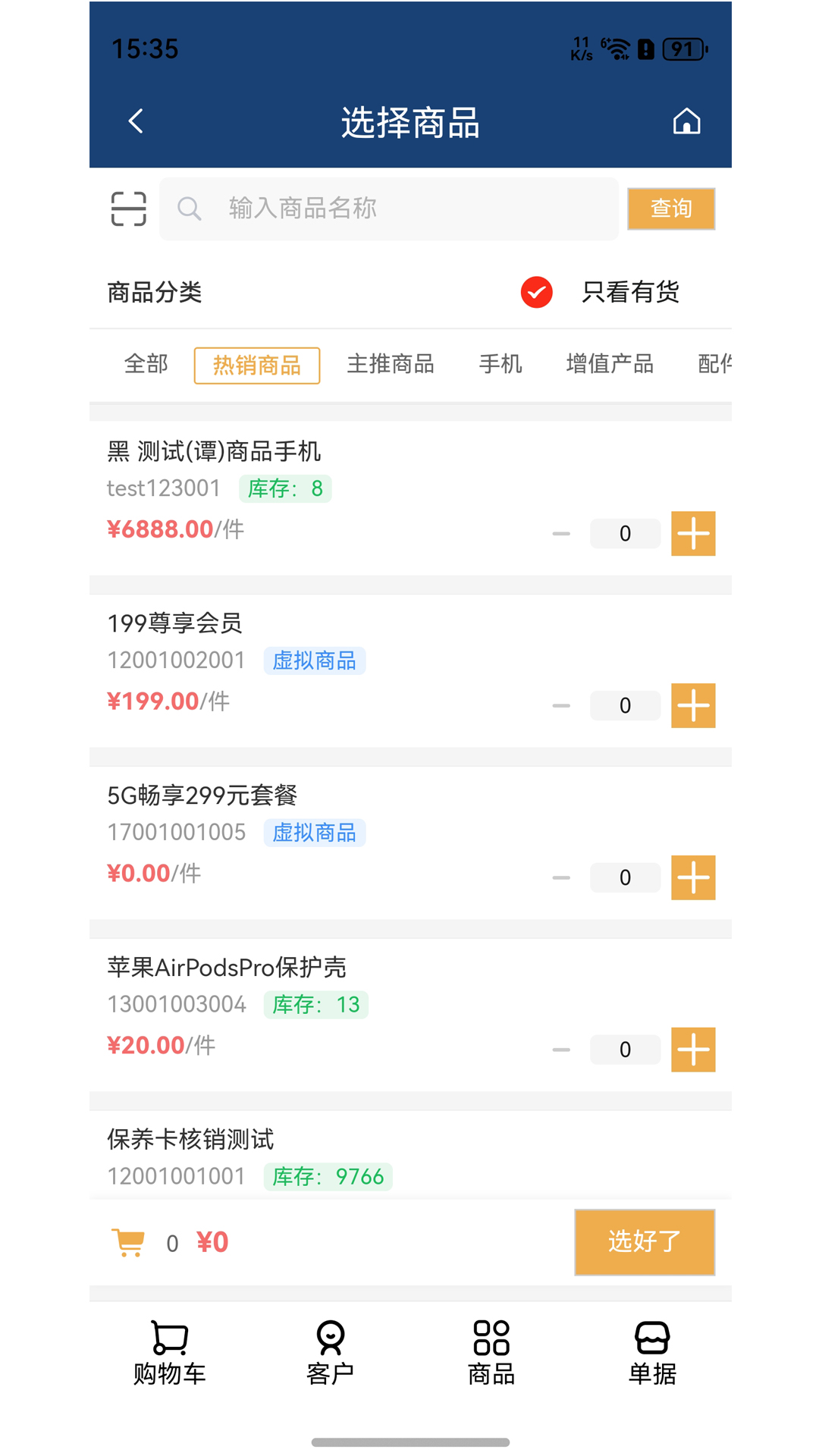Select the 全部 category
Viewport: 819px width, 1456px height.
[146, 365]
